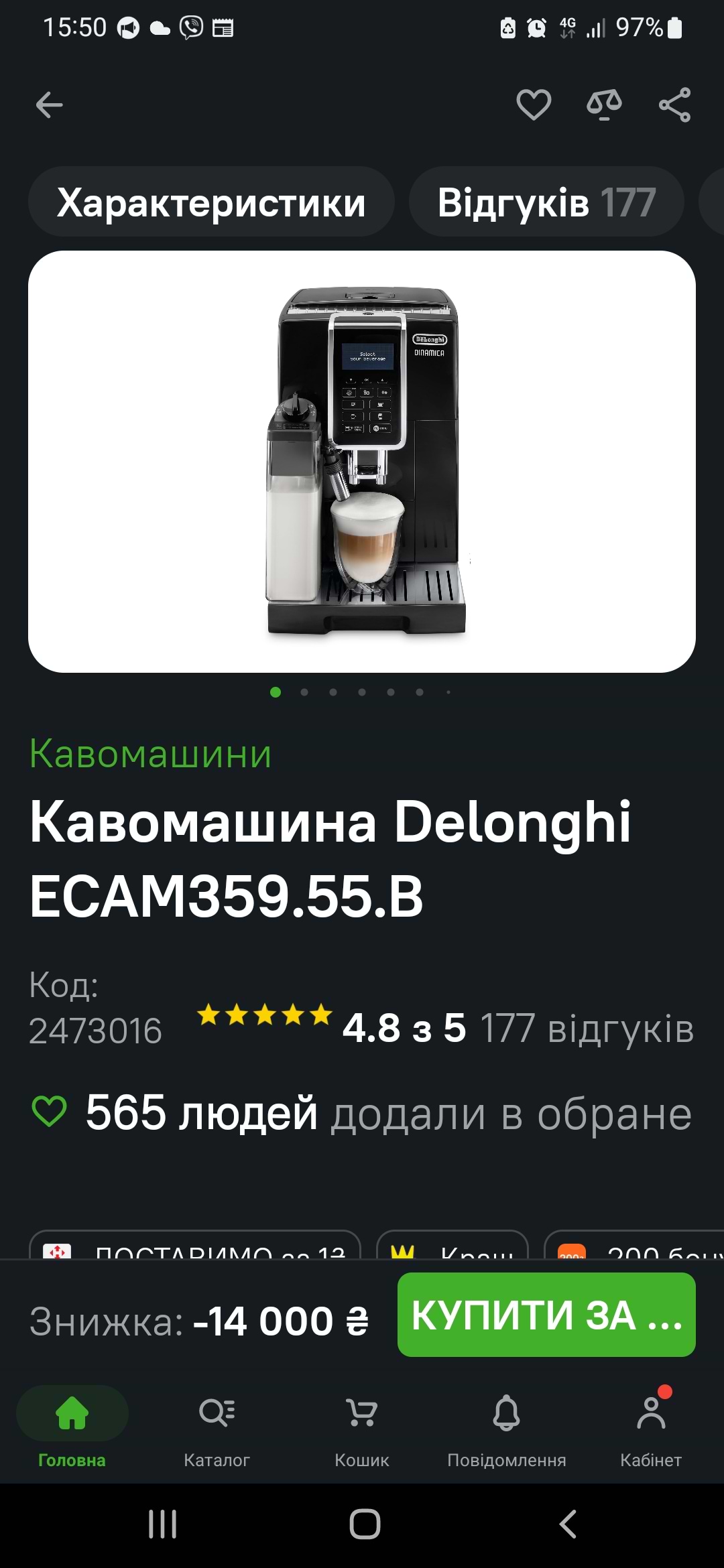Viewport: 724px width, 1568px height.
Task: Tap the КУПИТИ ЗА buy button
Action: pyautogui.click(x=546, y=1315)
